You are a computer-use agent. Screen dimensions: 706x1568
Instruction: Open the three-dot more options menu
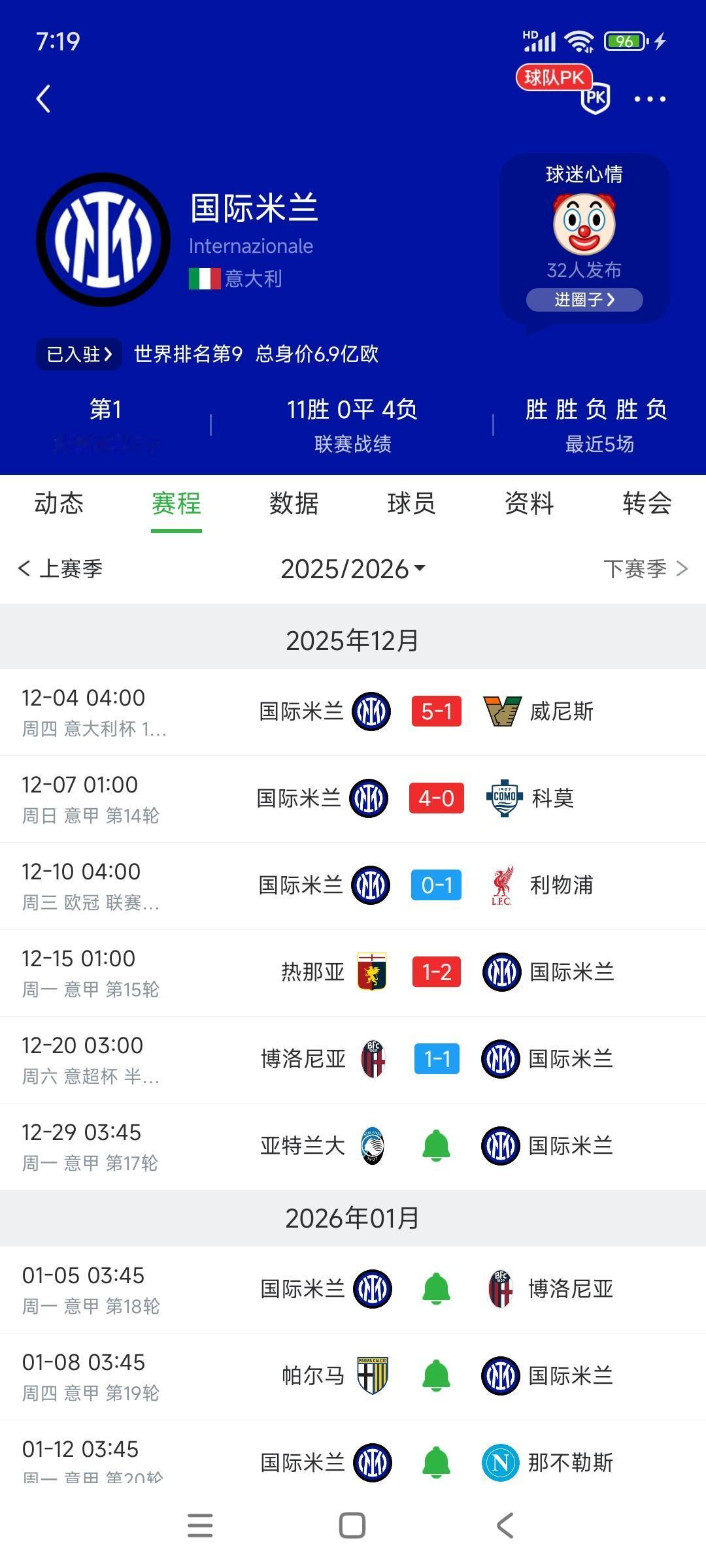[x=648, y=99]
